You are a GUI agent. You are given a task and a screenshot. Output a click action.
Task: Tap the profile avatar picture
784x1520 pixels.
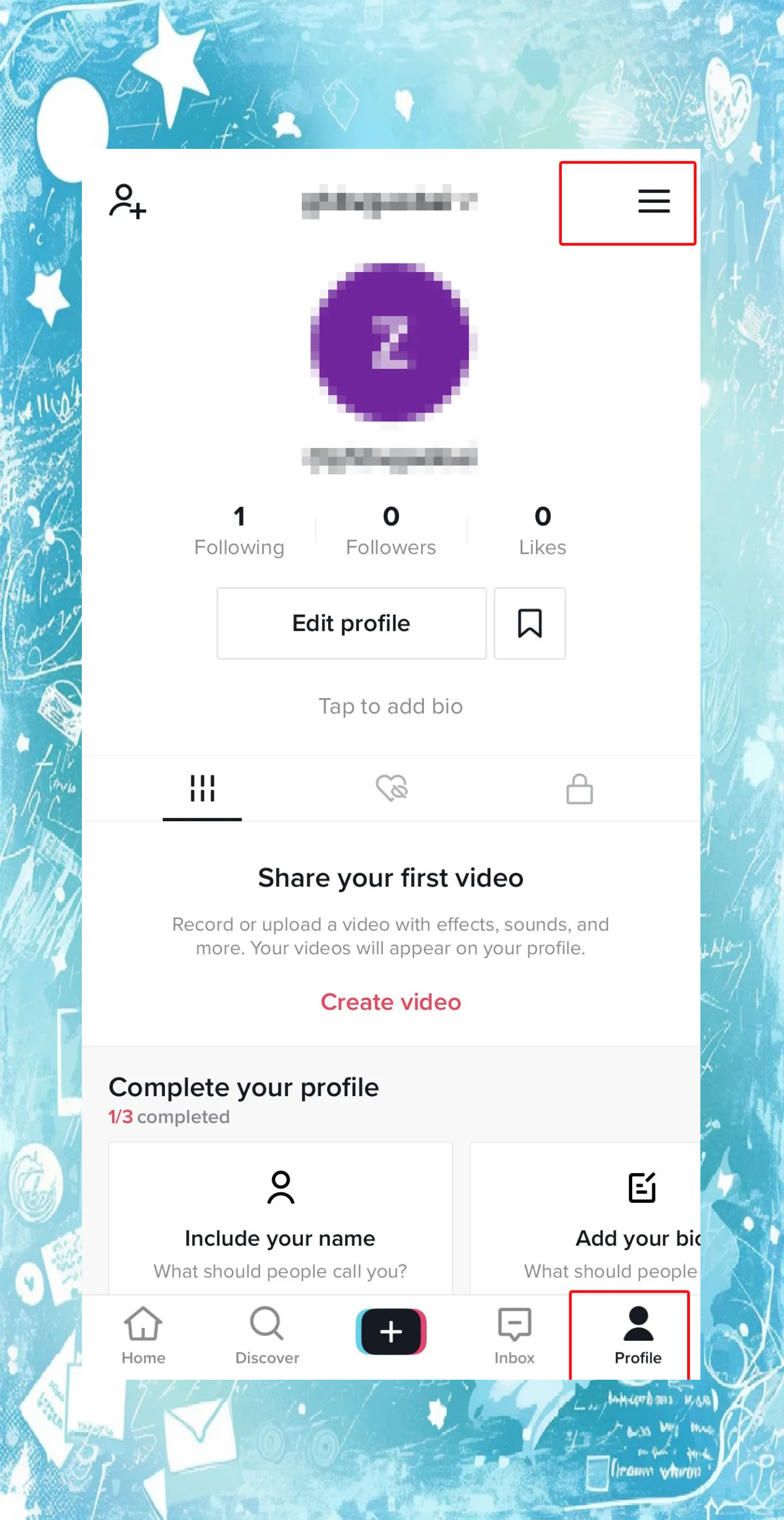coord(391,342)
